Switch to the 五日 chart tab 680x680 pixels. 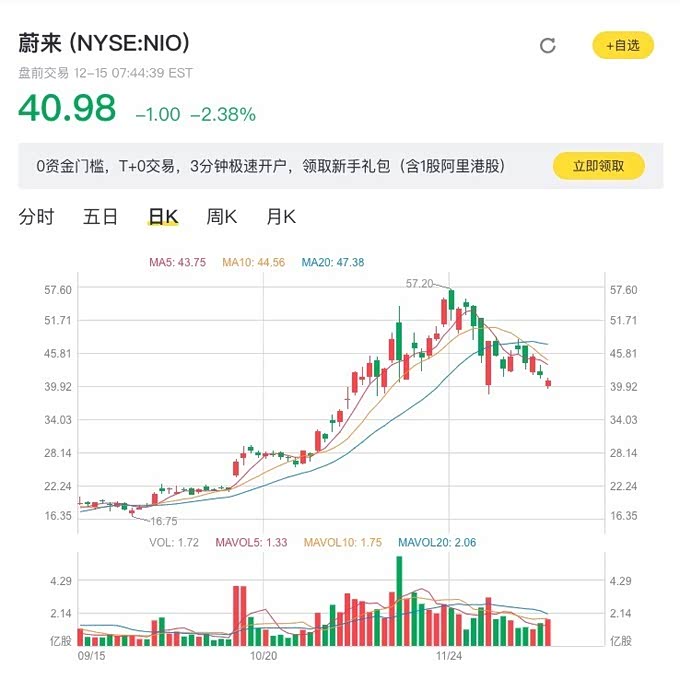(x=100, y=217)
